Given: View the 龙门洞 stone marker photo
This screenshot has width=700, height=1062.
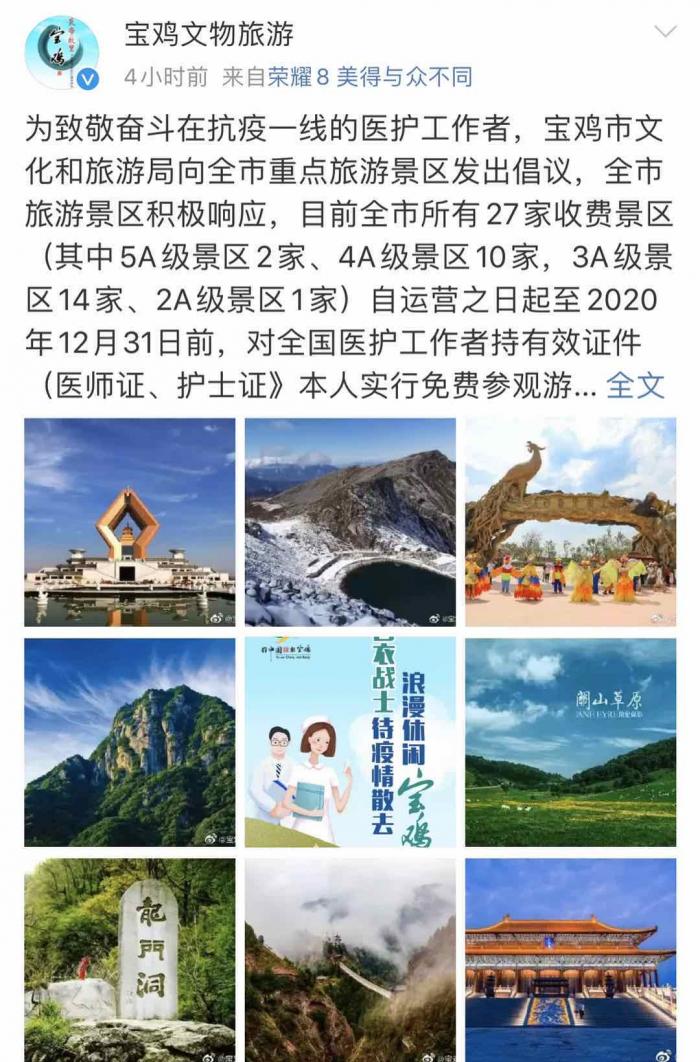Looking at the screenshot, I should tap(130, 958).
